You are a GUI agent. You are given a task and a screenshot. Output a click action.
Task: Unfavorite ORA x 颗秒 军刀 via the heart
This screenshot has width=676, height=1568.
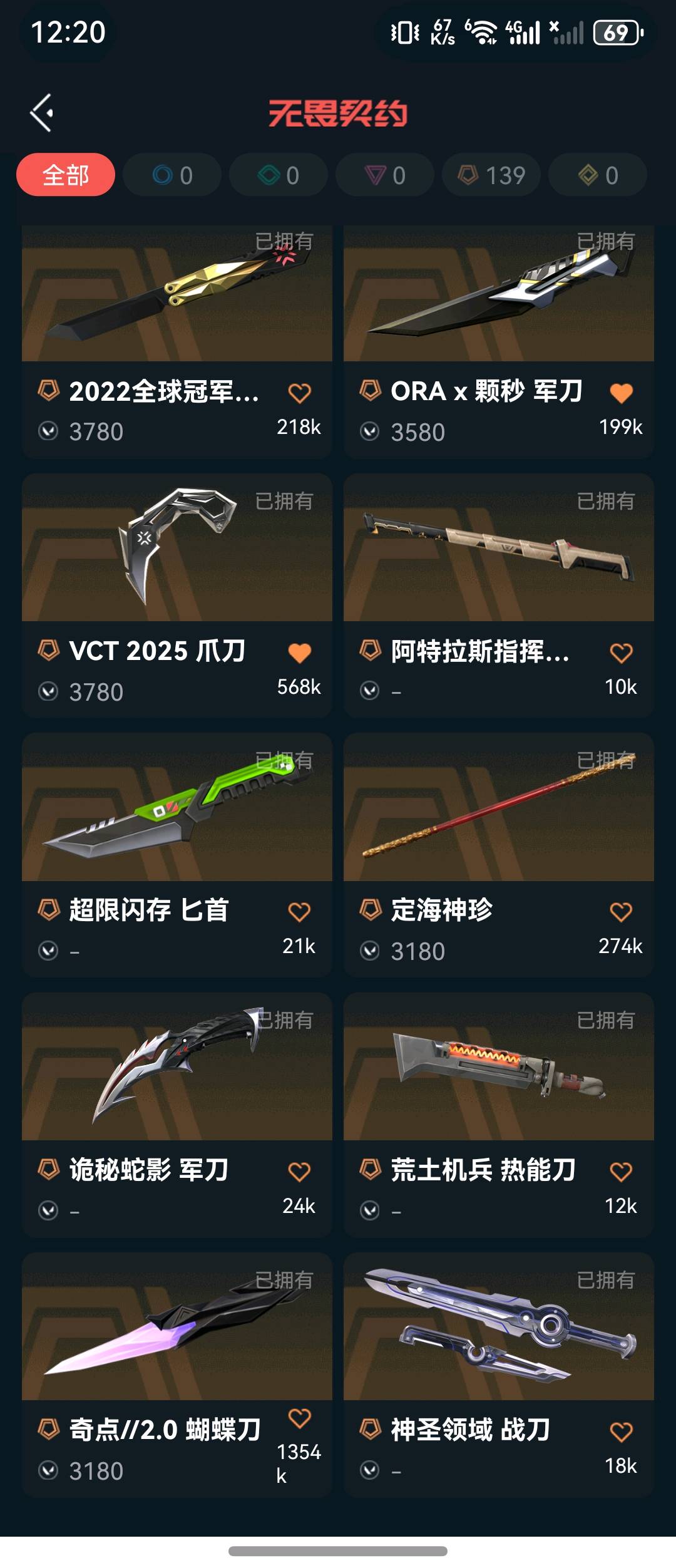tap(621, 393)
